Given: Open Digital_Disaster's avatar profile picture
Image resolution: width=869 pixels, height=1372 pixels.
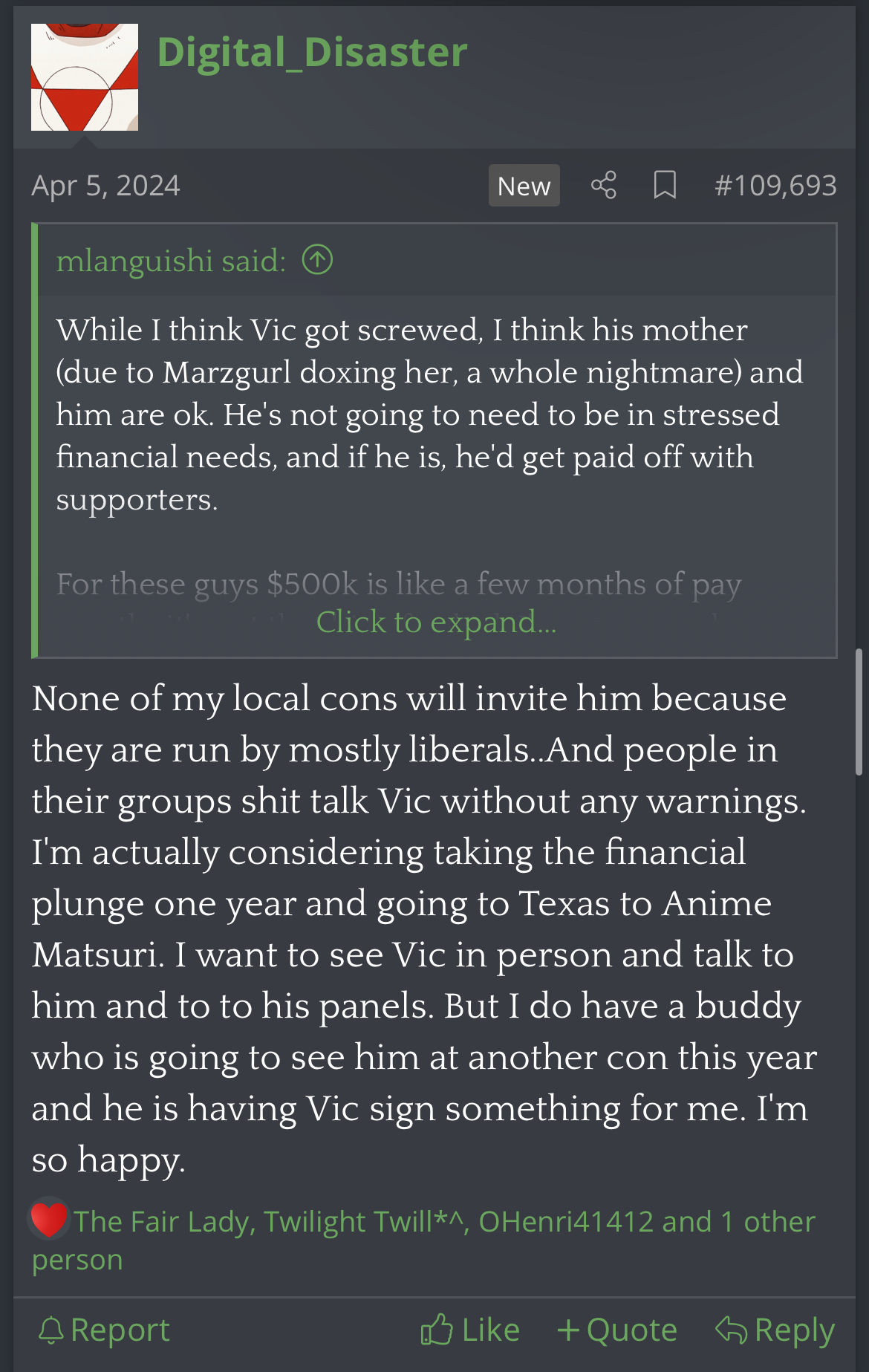Looking at the screenshot, I should click(x=85, y=77).
